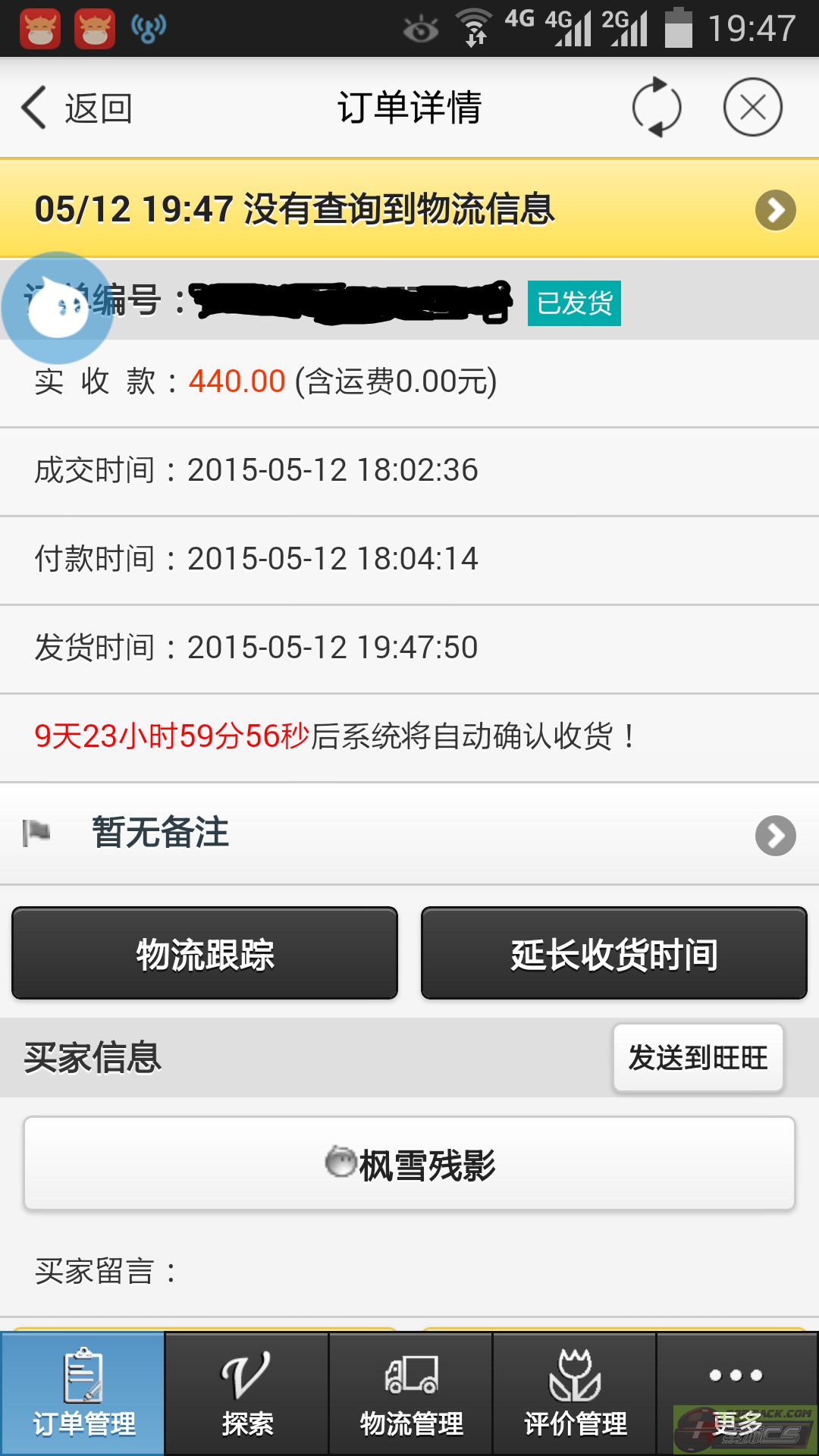Go back with the 返回 button

(x=76, y=108)
